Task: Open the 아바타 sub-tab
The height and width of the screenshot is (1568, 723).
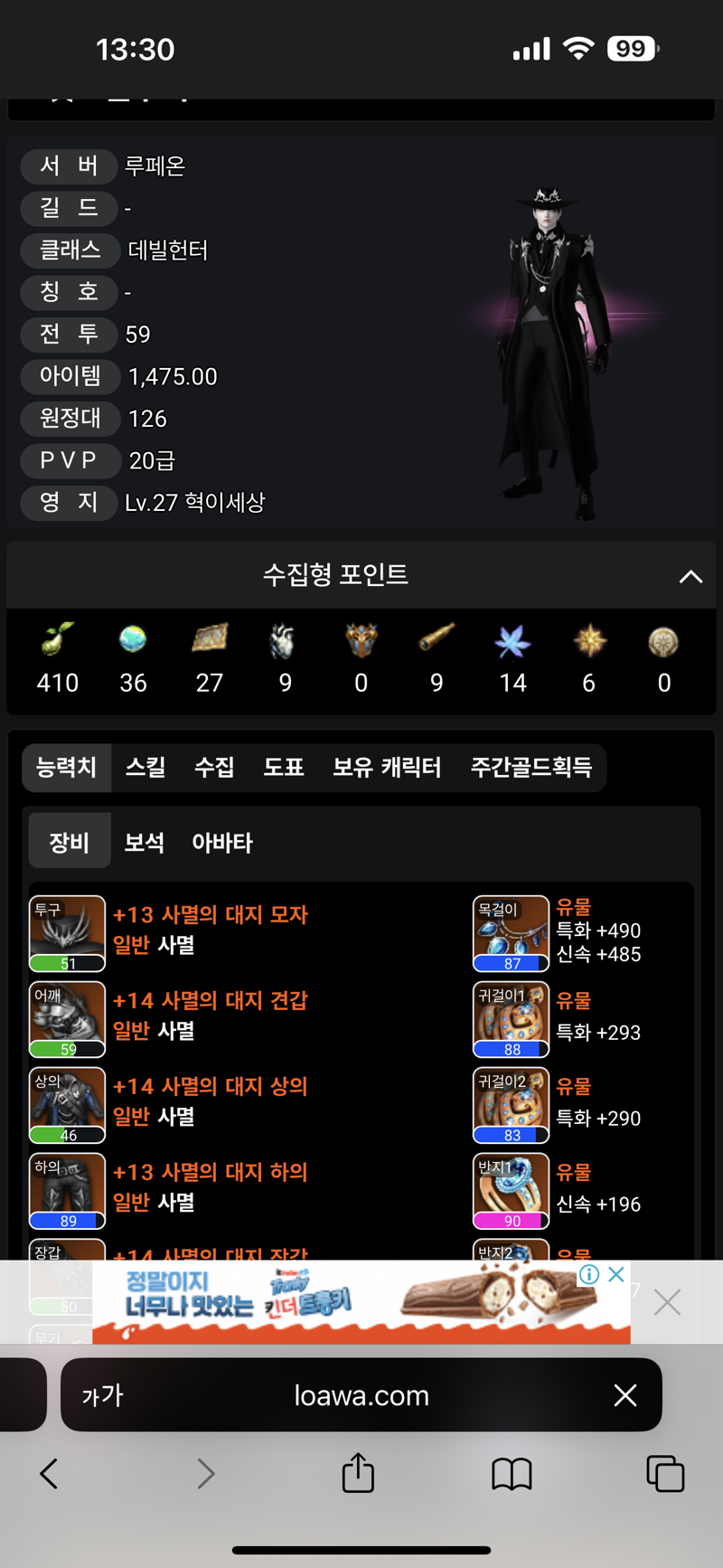Action: (222, 843)
